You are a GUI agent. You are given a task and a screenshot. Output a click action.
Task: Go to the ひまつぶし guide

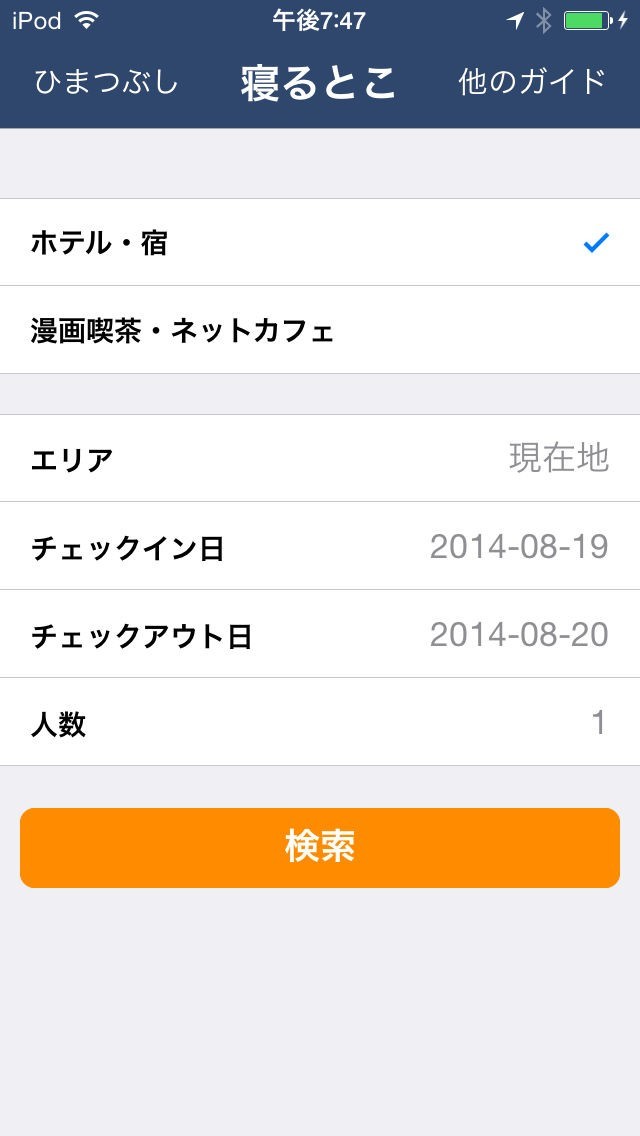(x=106, y=82)
